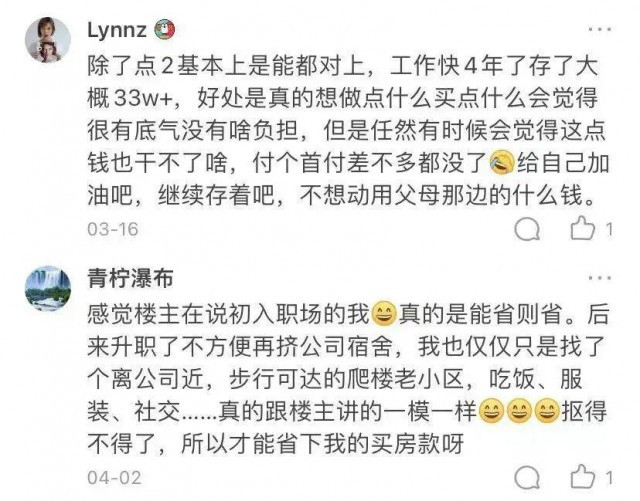The height and width of the screenshot is (501, 640).
Task: Open Lynnz's profile avatar
Action: coord(49,40)
